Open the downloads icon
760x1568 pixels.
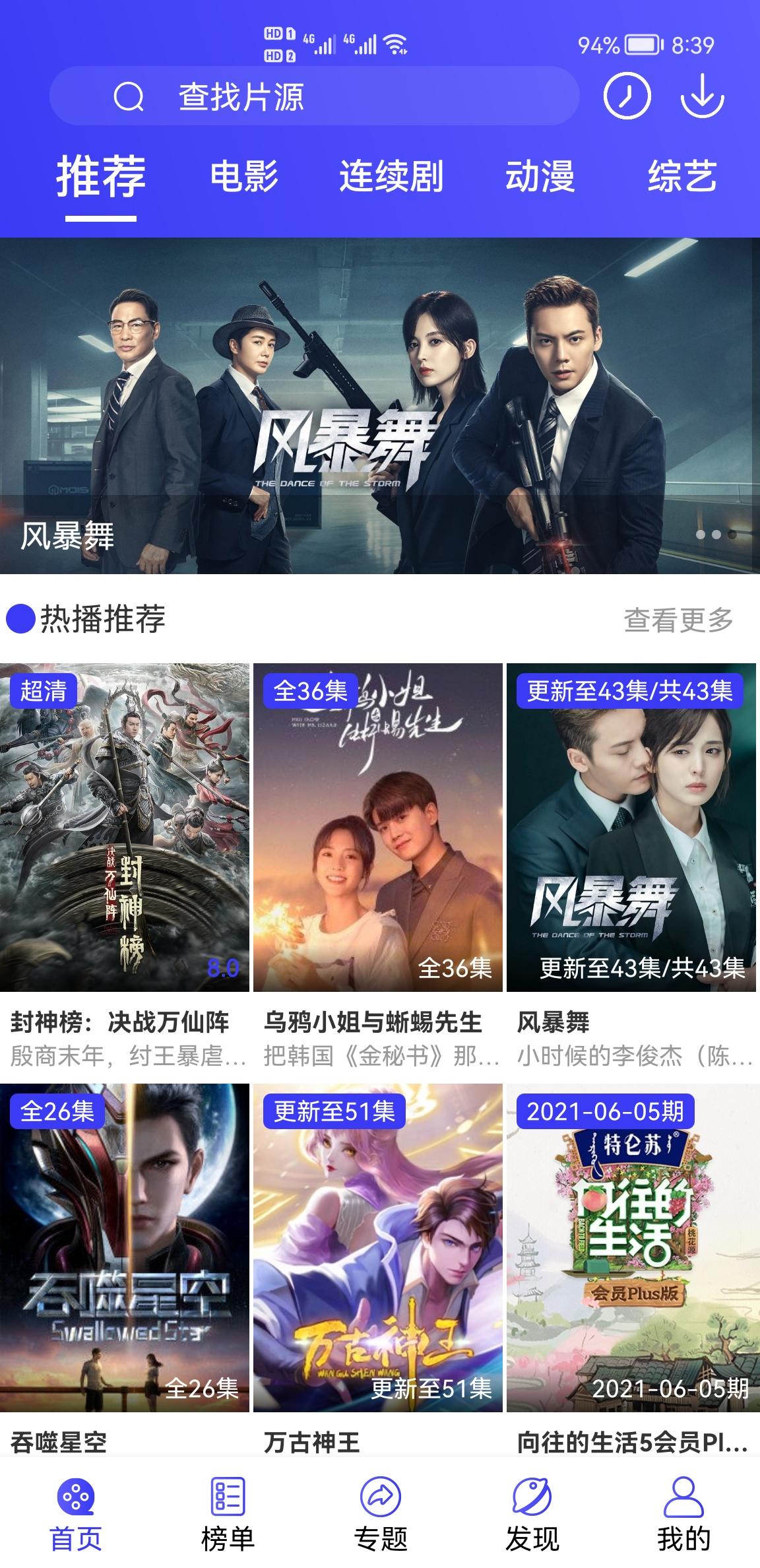702,96
